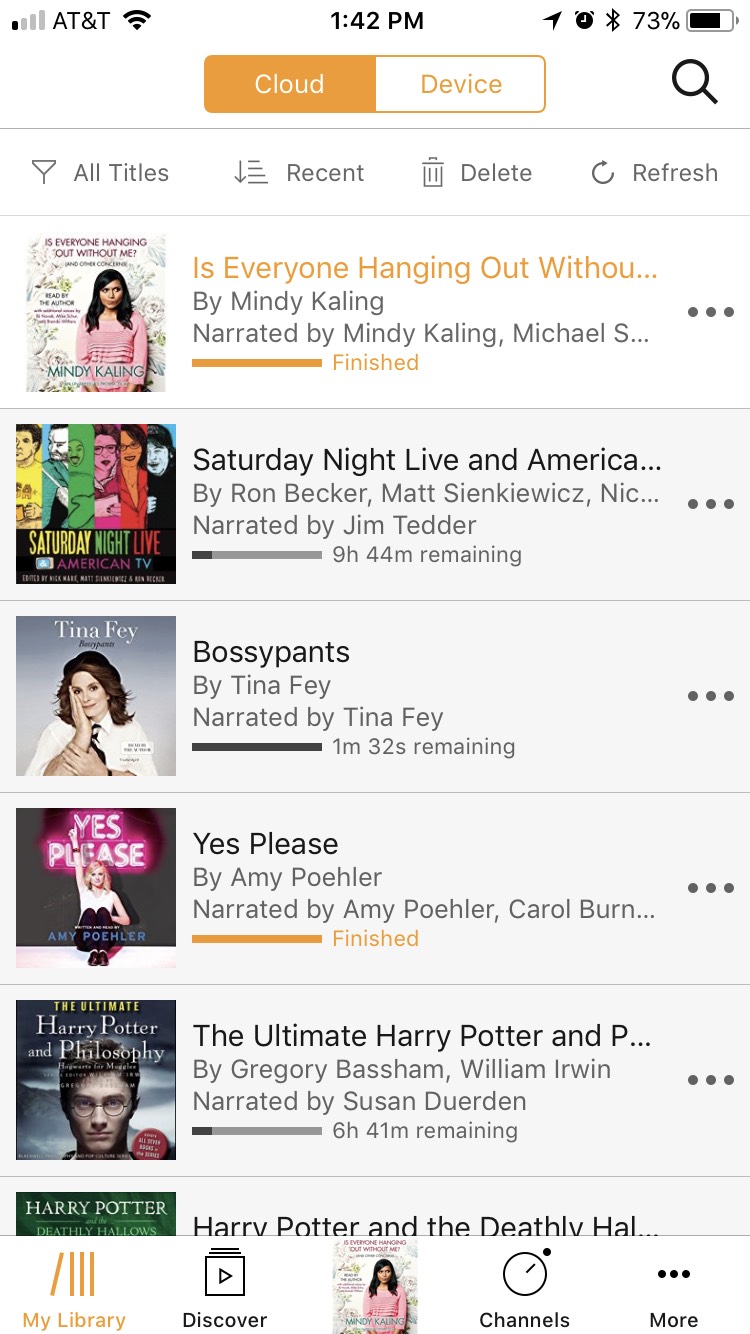Open the search magnifier icon
The width and height of the screenshot is (750, 1334).
(x=694, y=83)
